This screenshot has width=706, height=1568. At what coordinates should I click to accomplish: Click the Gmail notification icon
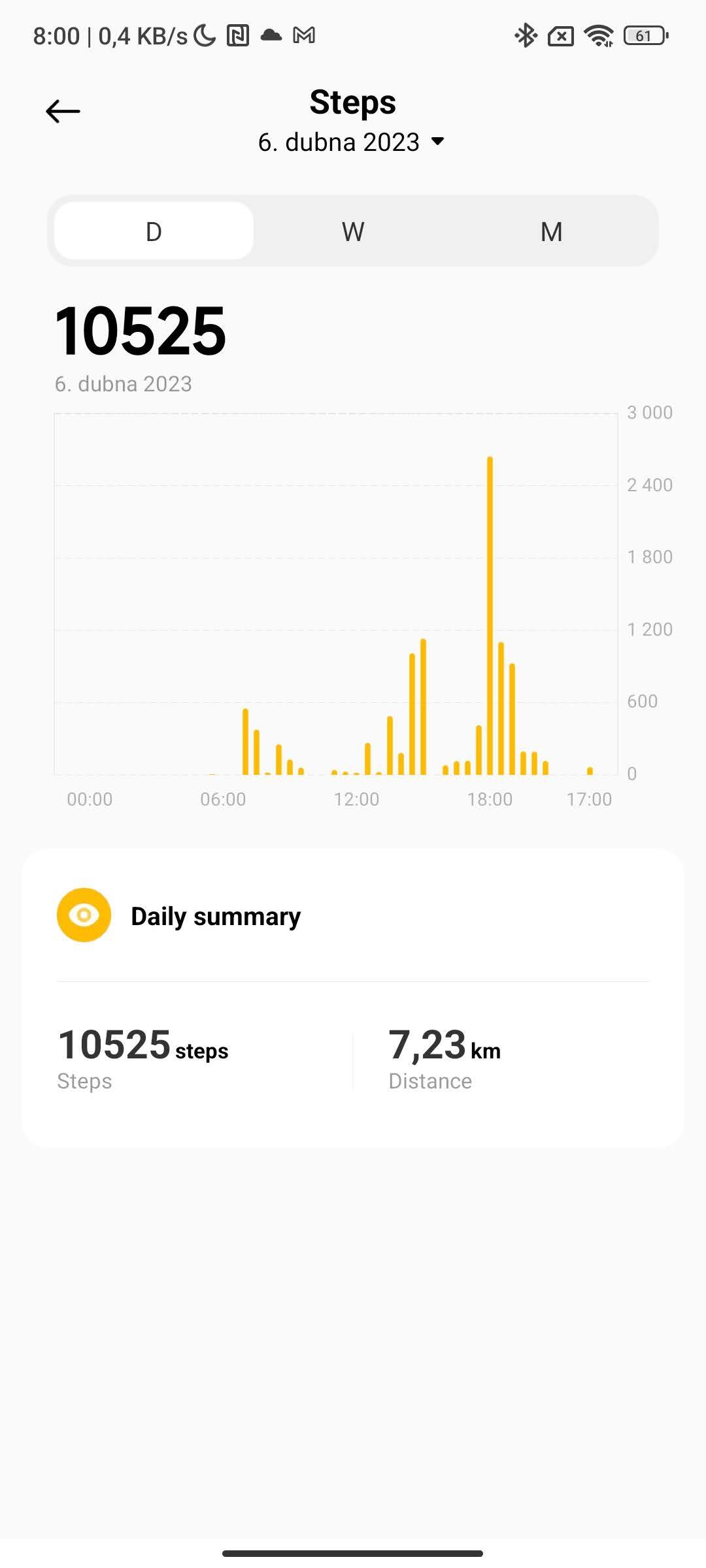tap(305, 35)
